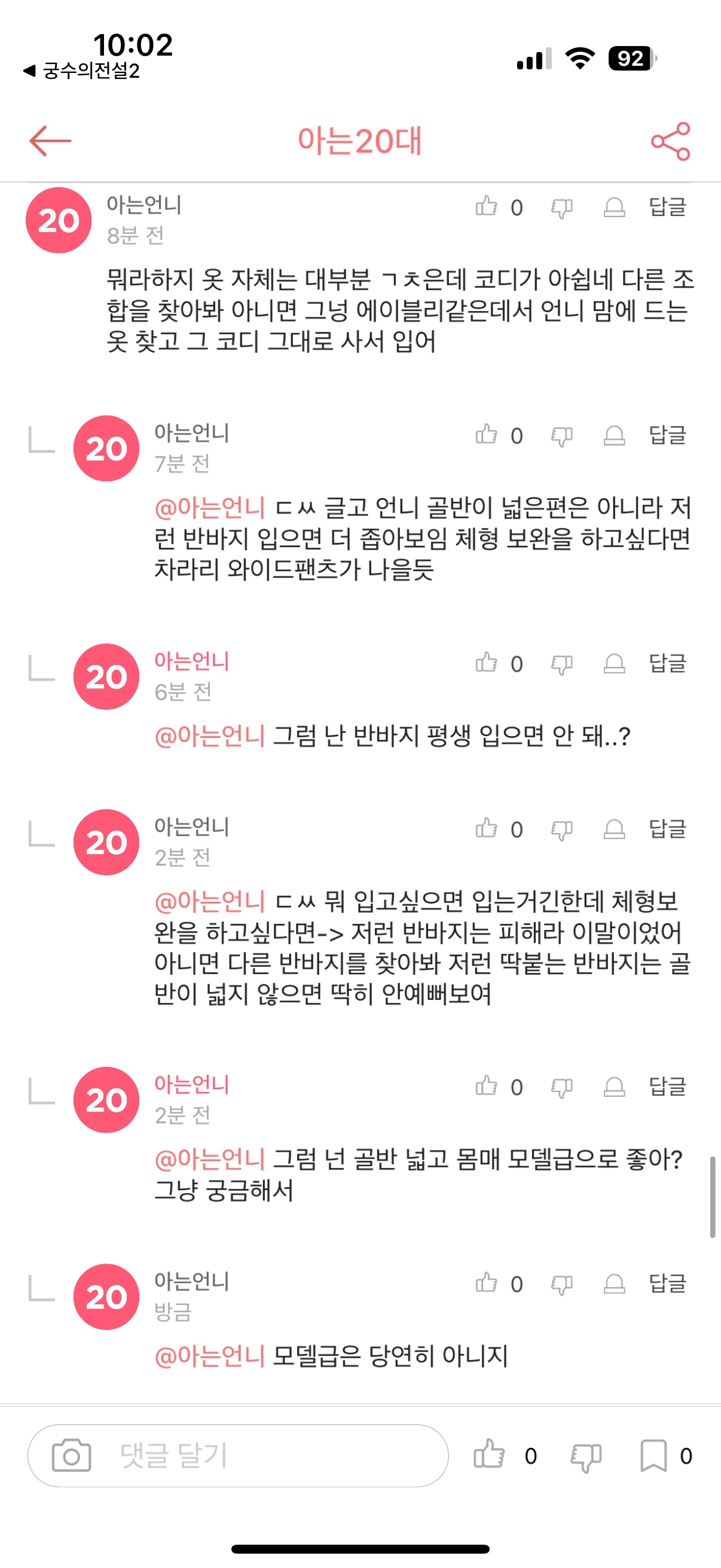
Task: Tap 답글 on the 8분 전 comment
Action: tap(667, 207)
